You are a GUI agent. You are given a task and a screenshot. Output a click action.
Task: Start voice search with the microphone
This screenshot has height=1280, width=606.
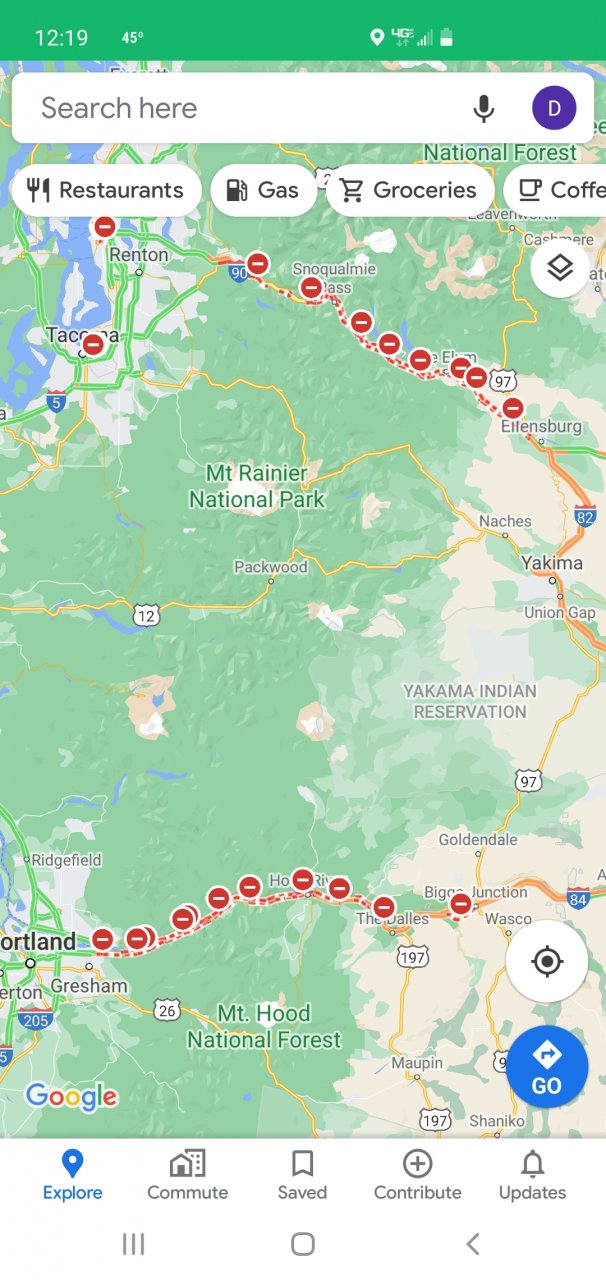[x=484, y=108]
